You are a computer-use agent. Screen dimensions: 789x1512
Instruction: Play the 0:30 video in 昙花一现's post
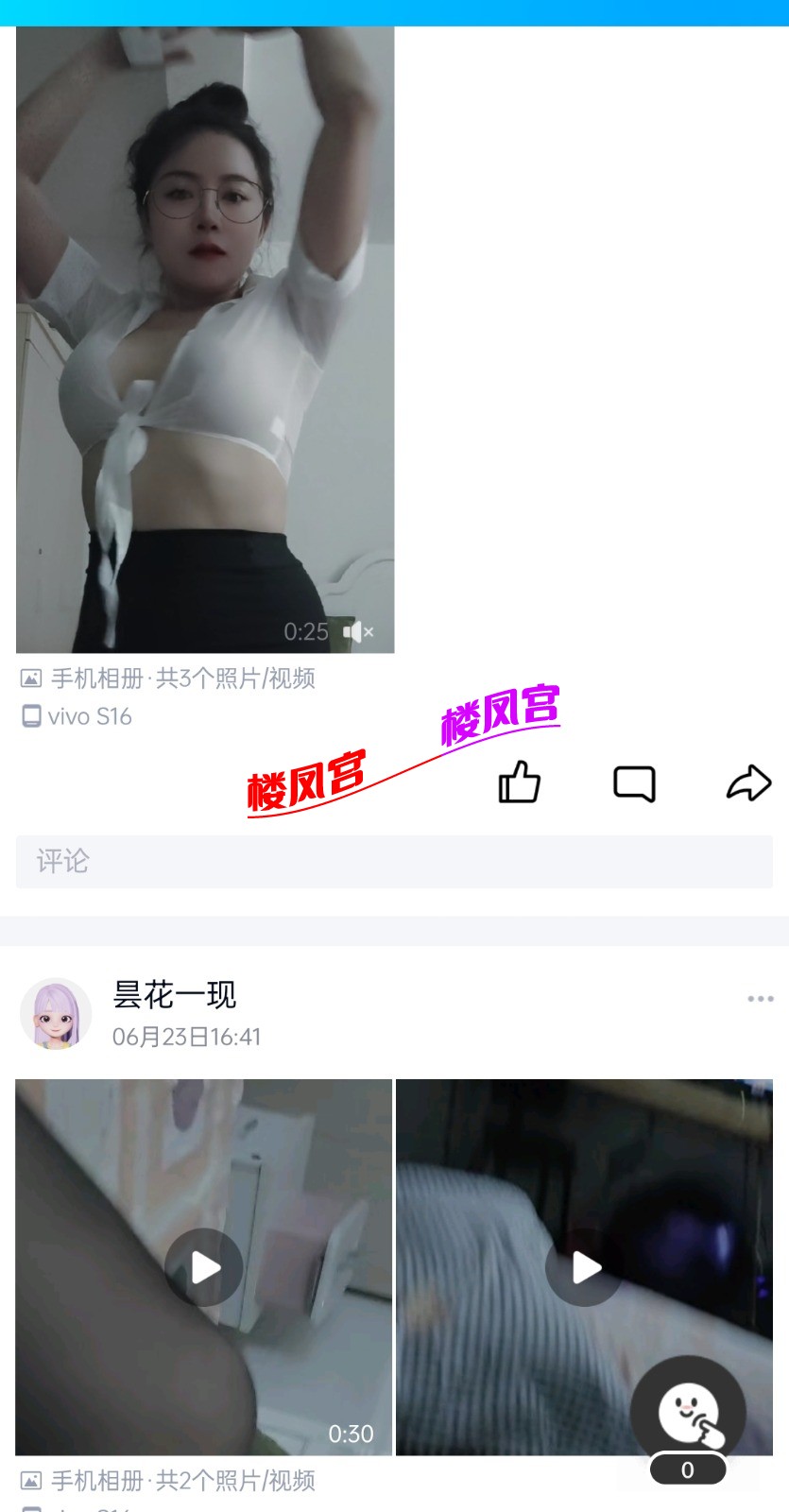point(204,1267)
